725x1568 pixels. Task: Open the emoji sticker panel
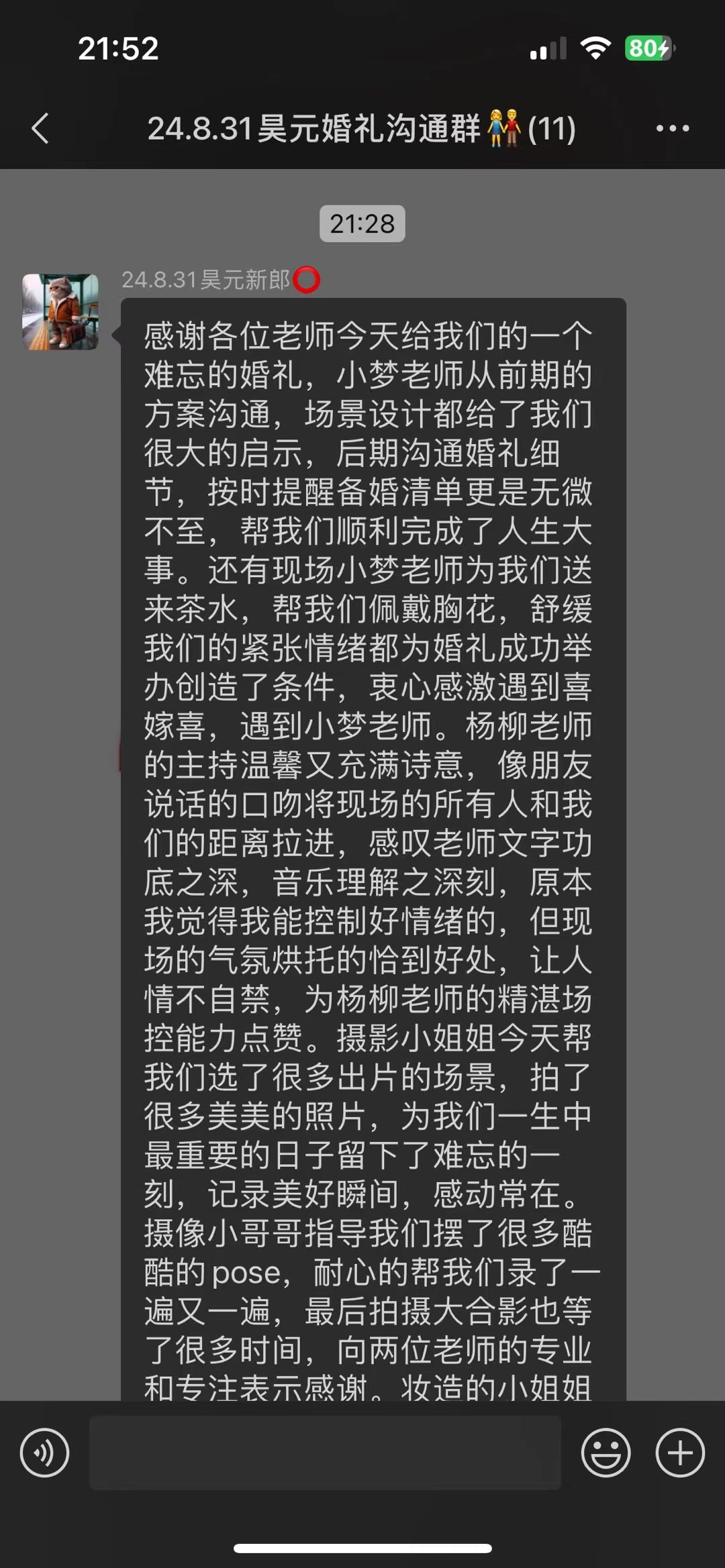click(x=606, y=1453)
